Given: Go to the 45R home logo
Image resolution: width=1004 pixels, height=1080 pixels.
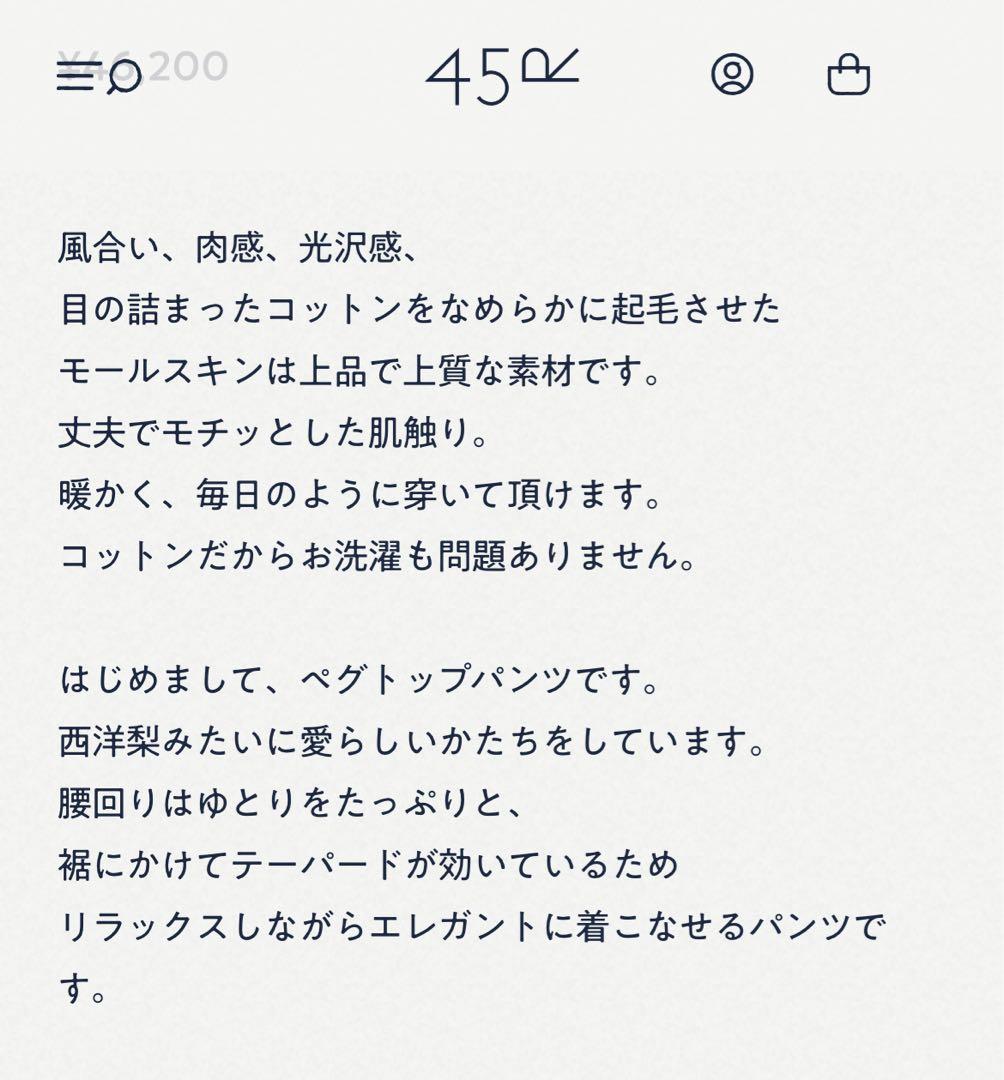Looking at the screenshot, I should pyautogui.click(x=501, y=76).
